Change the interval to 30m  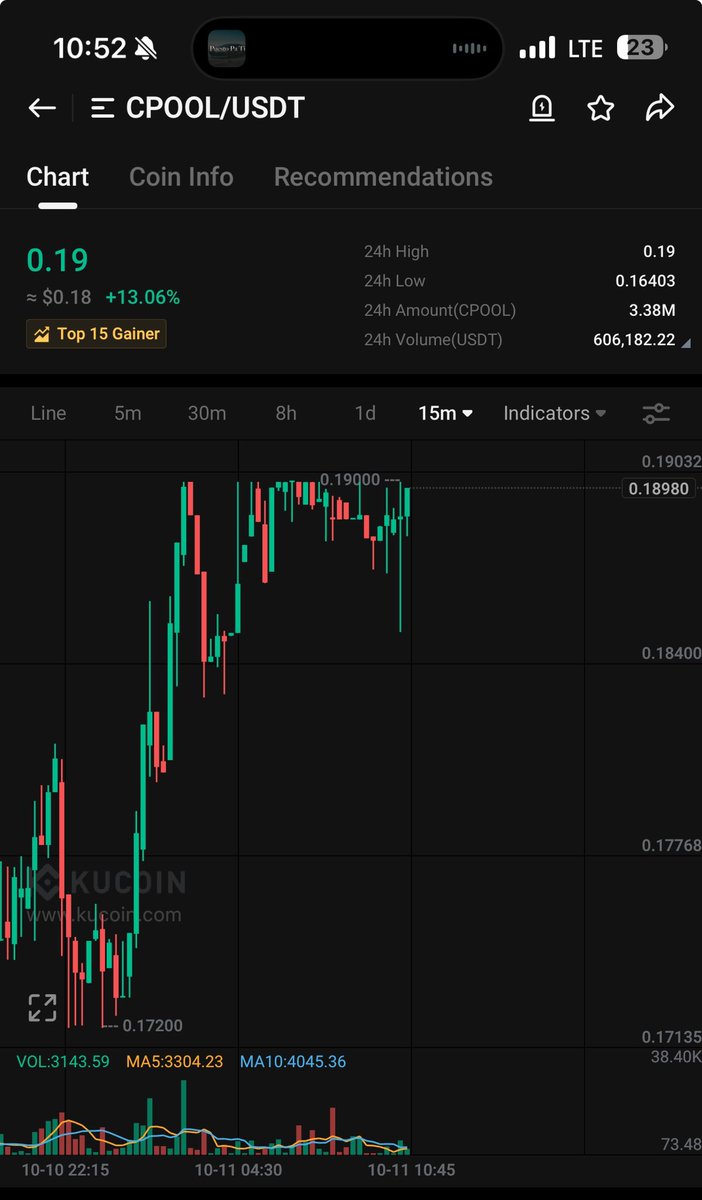coord(207,413)
